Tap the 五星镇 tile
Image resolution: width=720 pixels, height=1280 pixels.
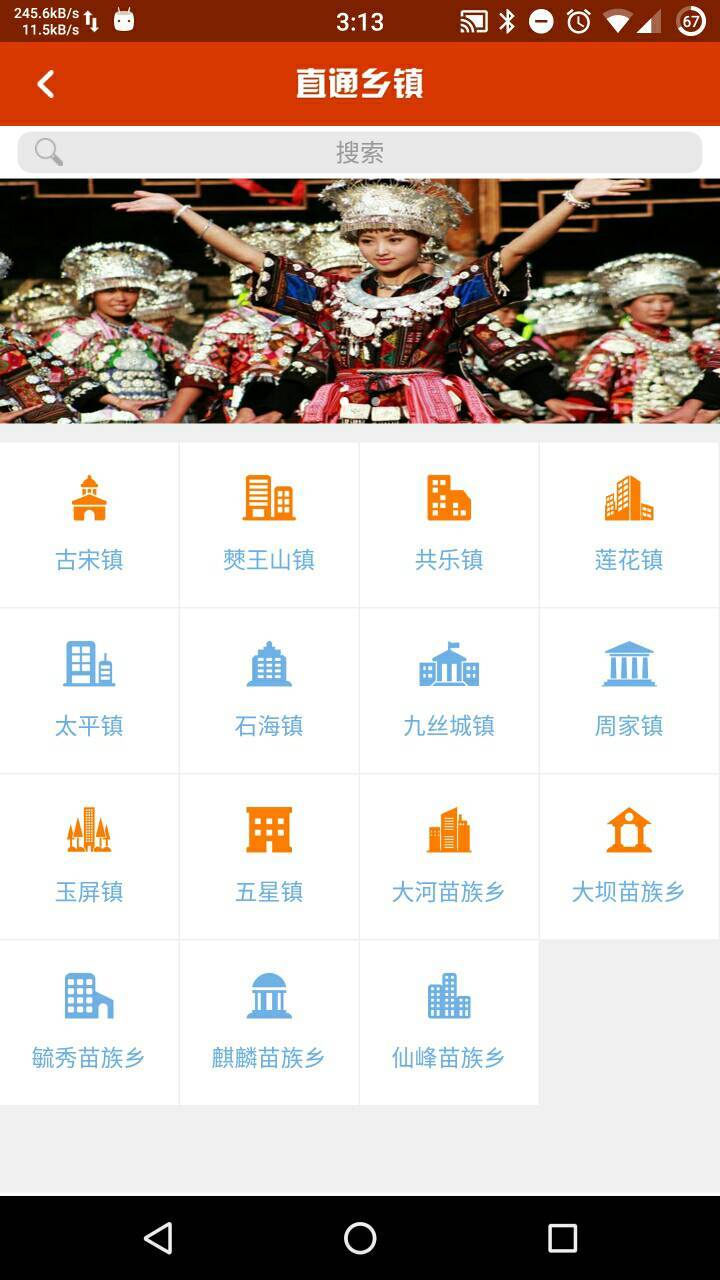click(x=269, y=857)
